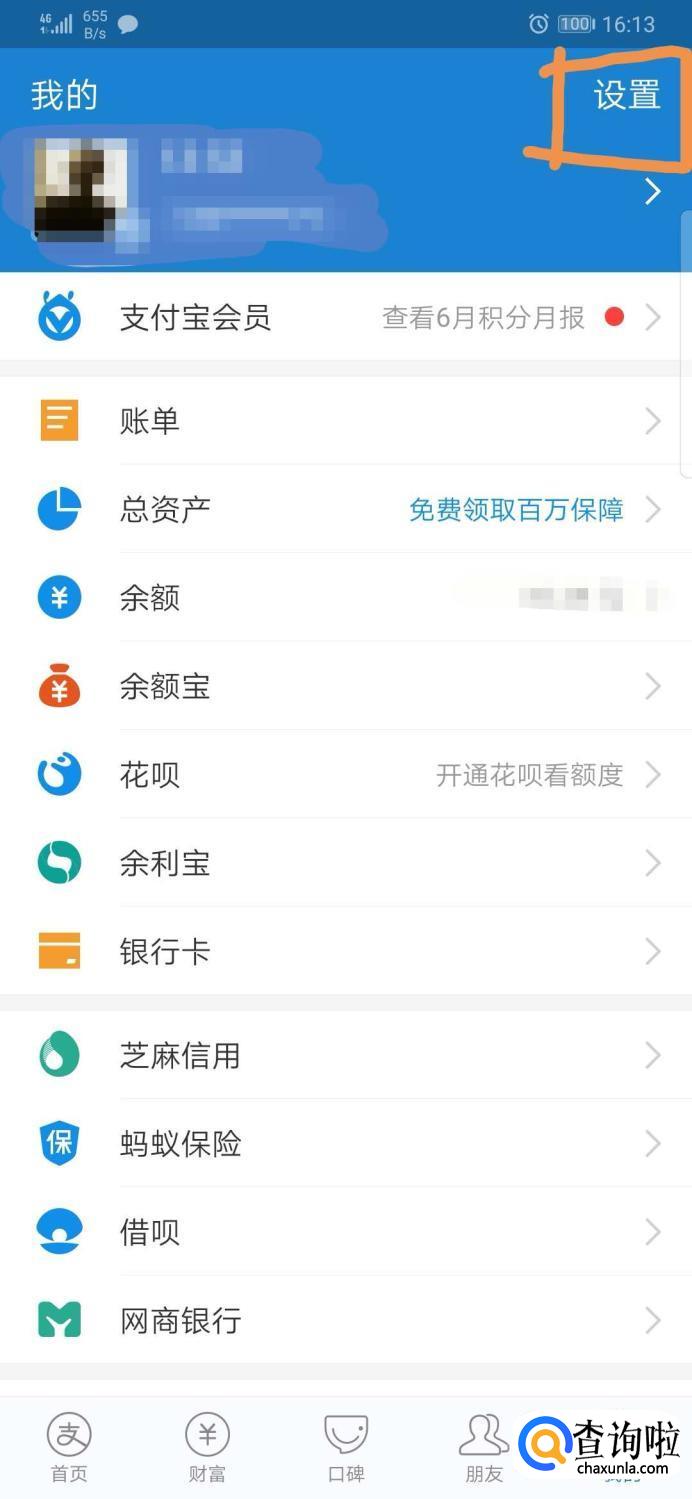The image size is (692, 1499).
Task: Open 余额宝
Action: pyautogui.click(x=345, y=686)
